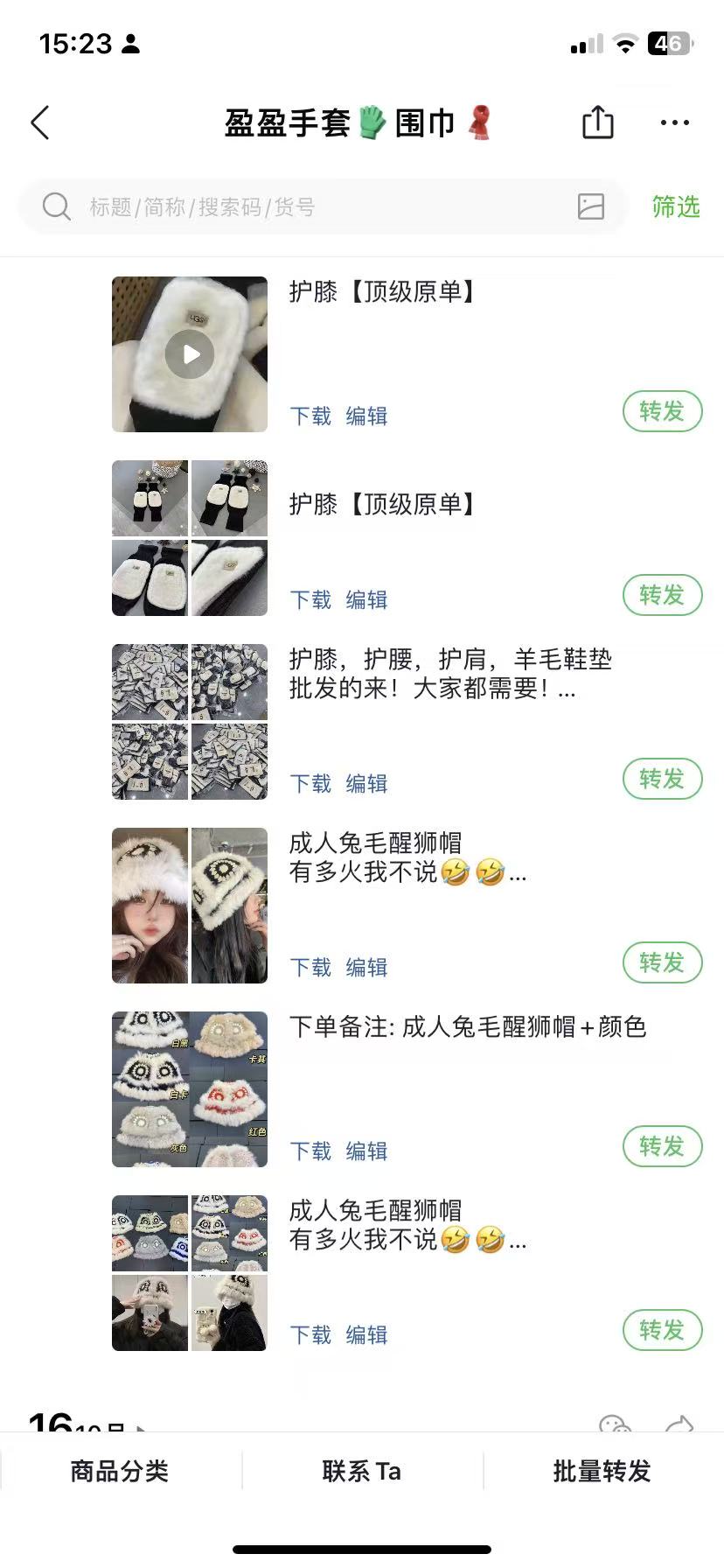
Task: Download the 下单备注 hat colors post
Action: 310,1151
